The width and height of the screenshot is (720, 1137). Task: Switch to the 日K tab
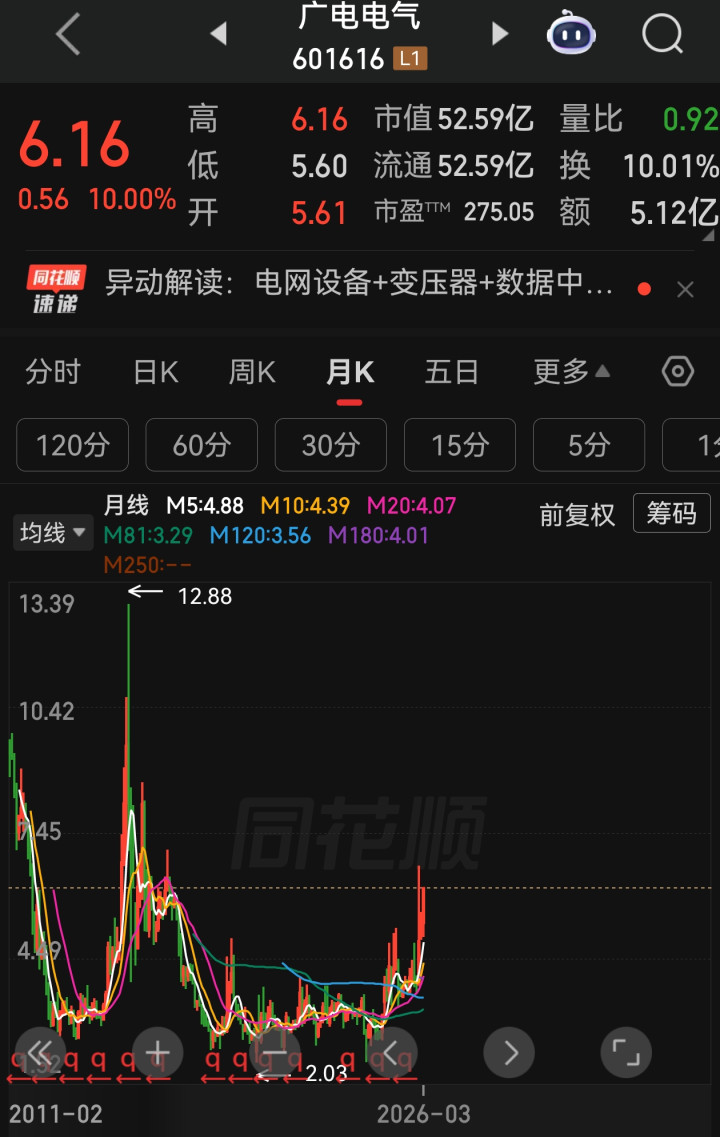[x=156, y=372]
